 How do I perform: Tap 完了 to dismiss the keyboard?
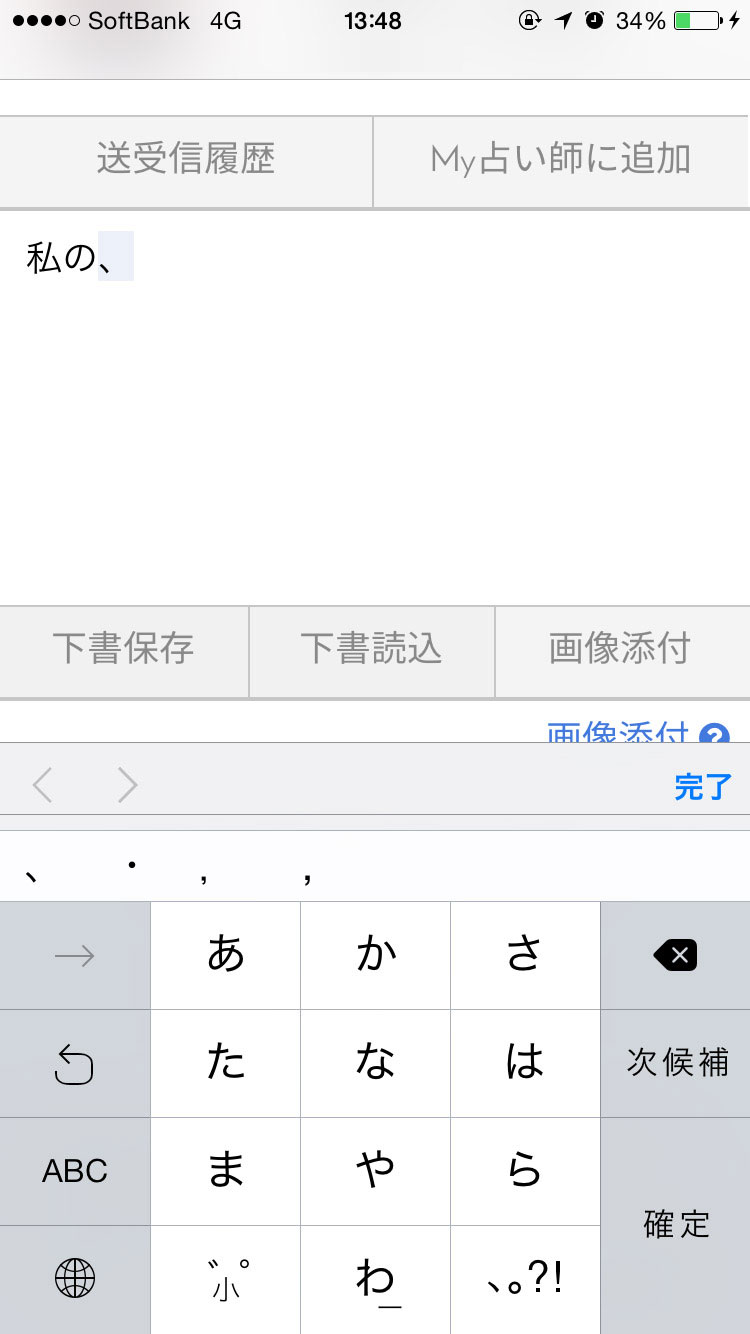(x=703, y=787)
